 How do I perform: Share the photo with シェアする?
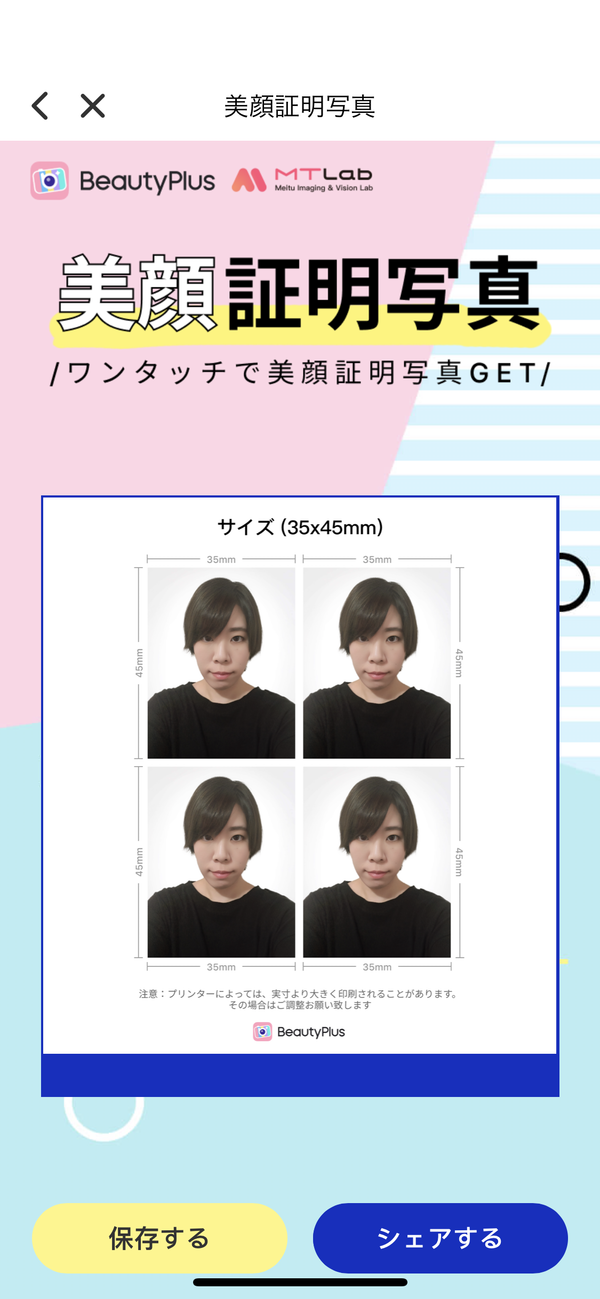point(440,1238)
